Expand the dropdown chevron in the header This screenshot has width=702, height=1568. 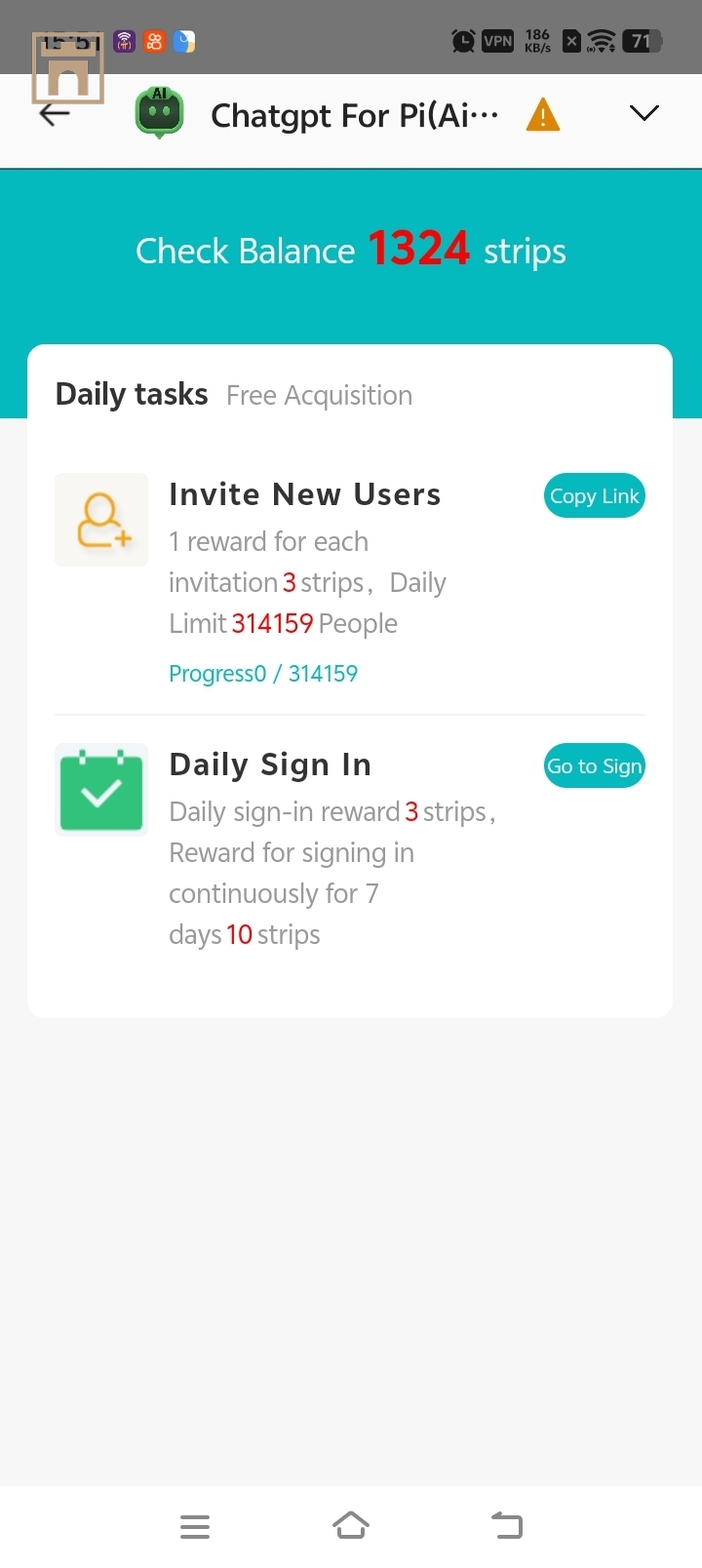[x=643, y=114]
